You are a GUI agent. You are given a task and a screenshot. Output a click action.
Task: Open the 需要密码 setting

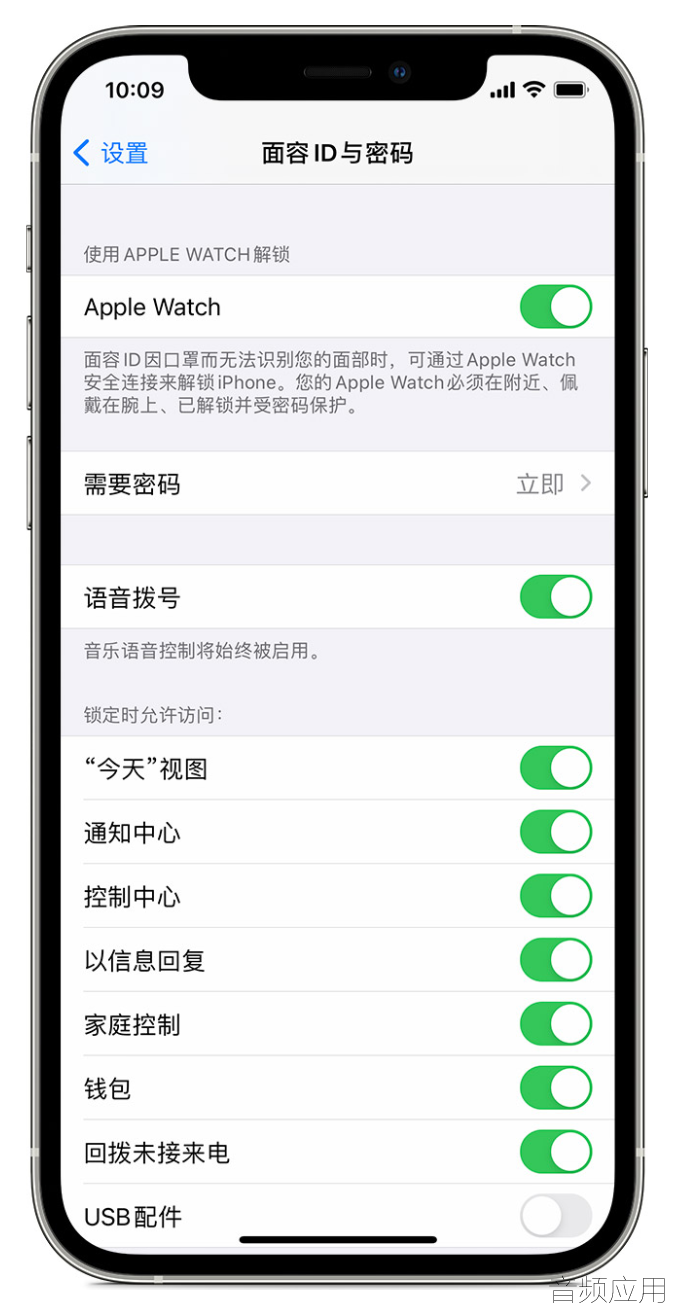337,485
